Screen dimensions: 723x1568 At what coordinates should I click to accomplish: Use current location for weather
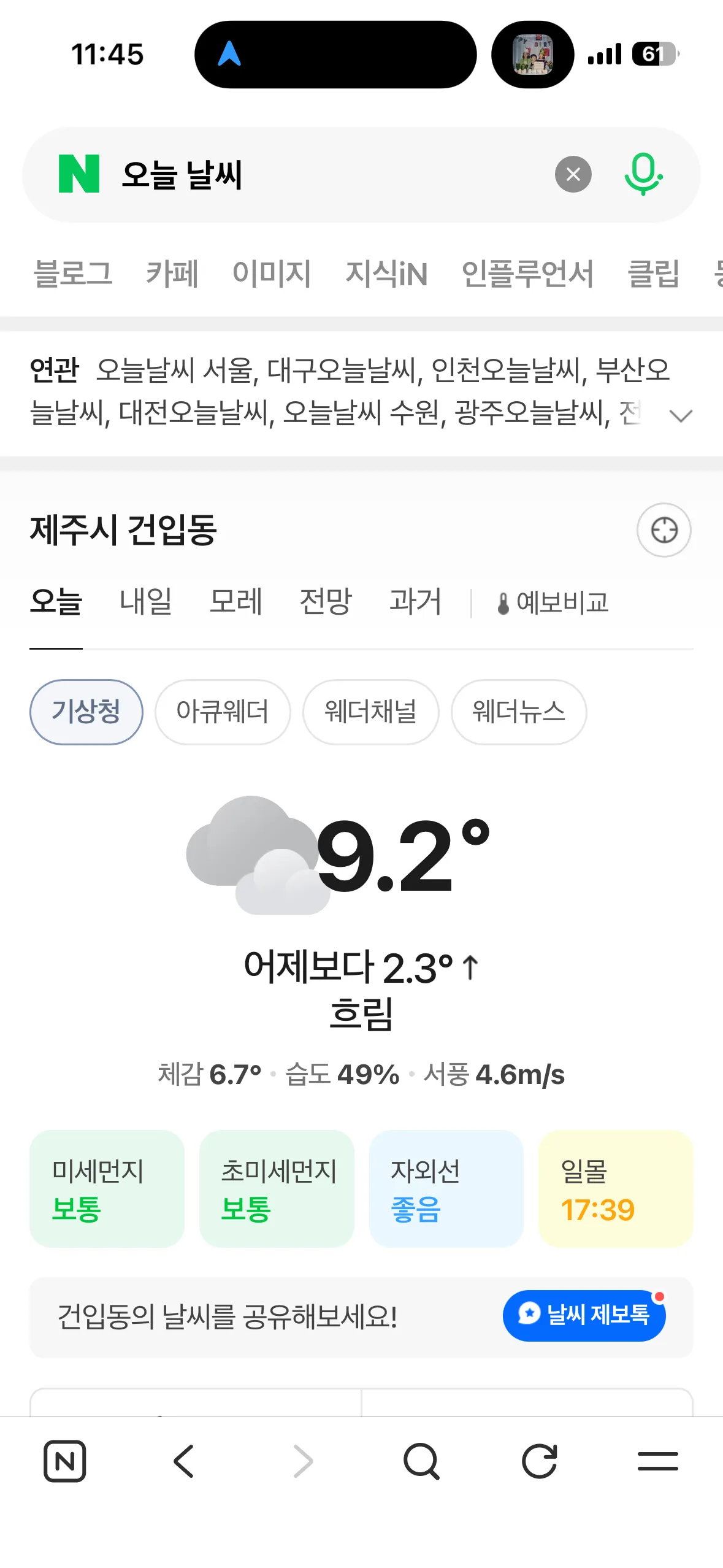click(x=664, y=530)
